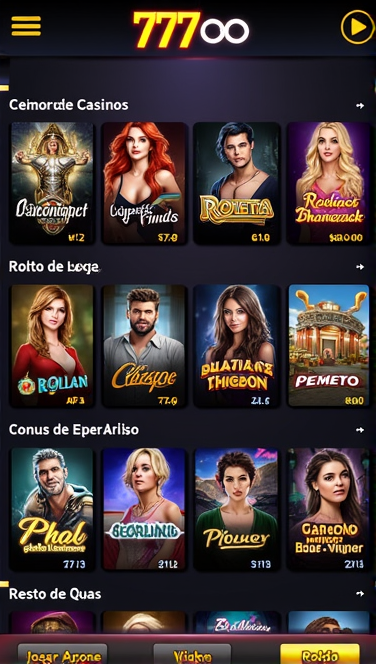Open the Phal game tile
This screenshot has width=376, height=664.
pyautogui.click(x=52, y=509)
